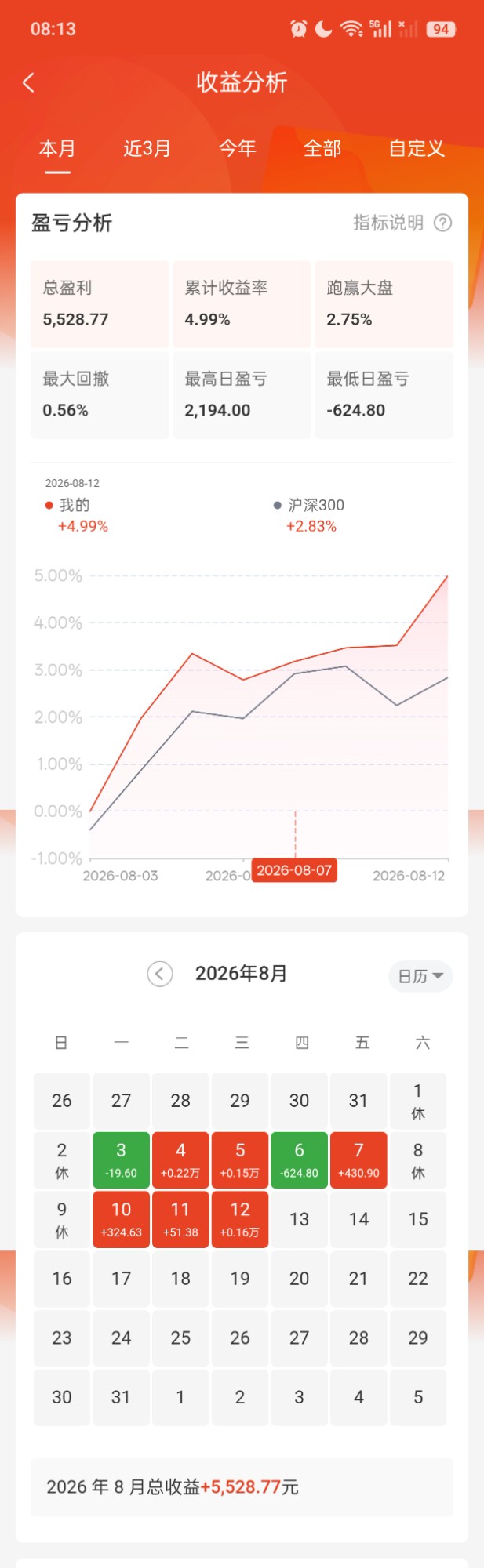The height and width of the screenshot is (1568, 484).
Task: Open August 6 with -624.80 loss
Action: (x=299, y=1160)
